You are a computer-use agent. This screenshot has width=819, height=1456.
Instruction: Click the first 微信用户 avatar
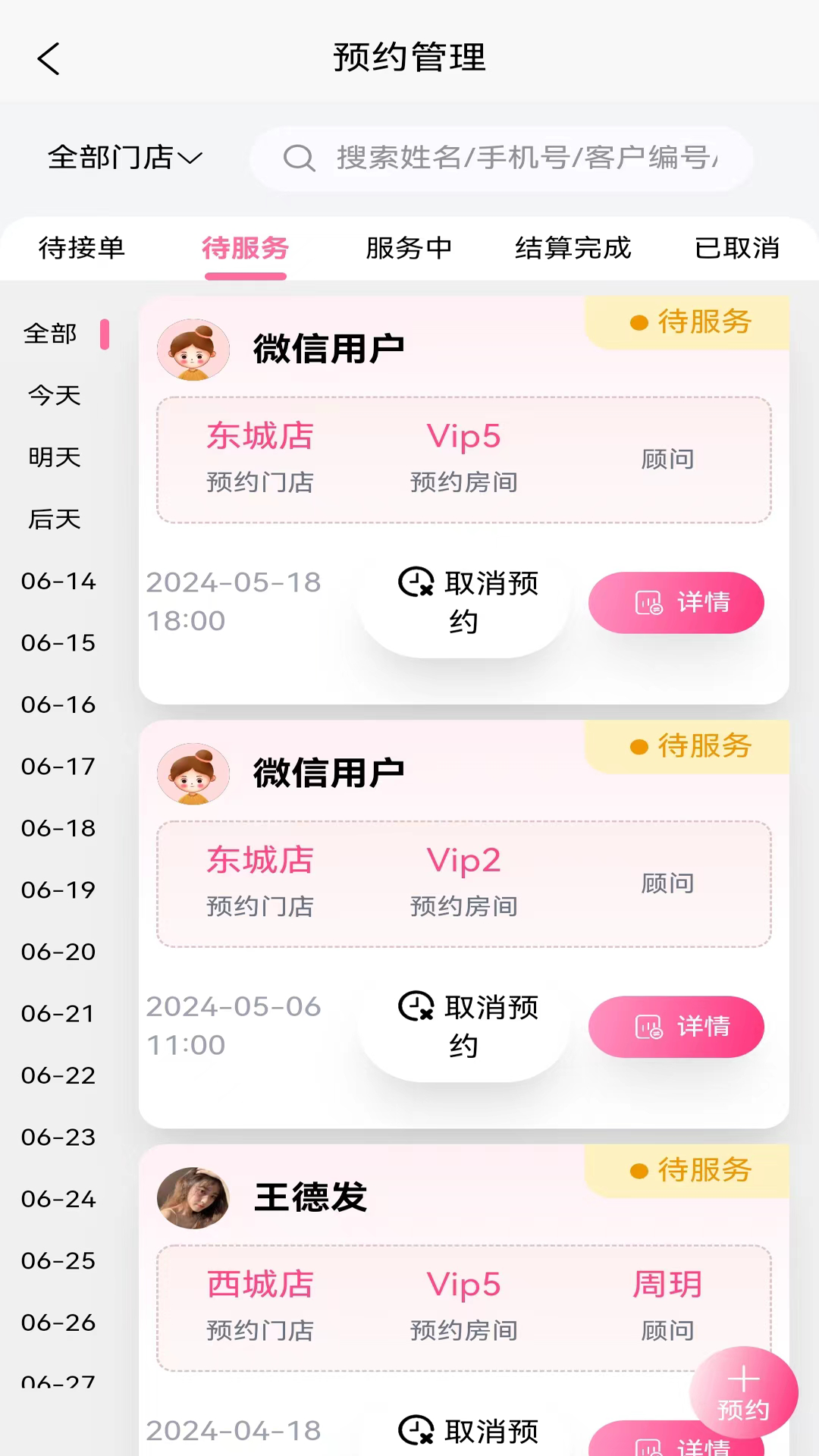193,349
